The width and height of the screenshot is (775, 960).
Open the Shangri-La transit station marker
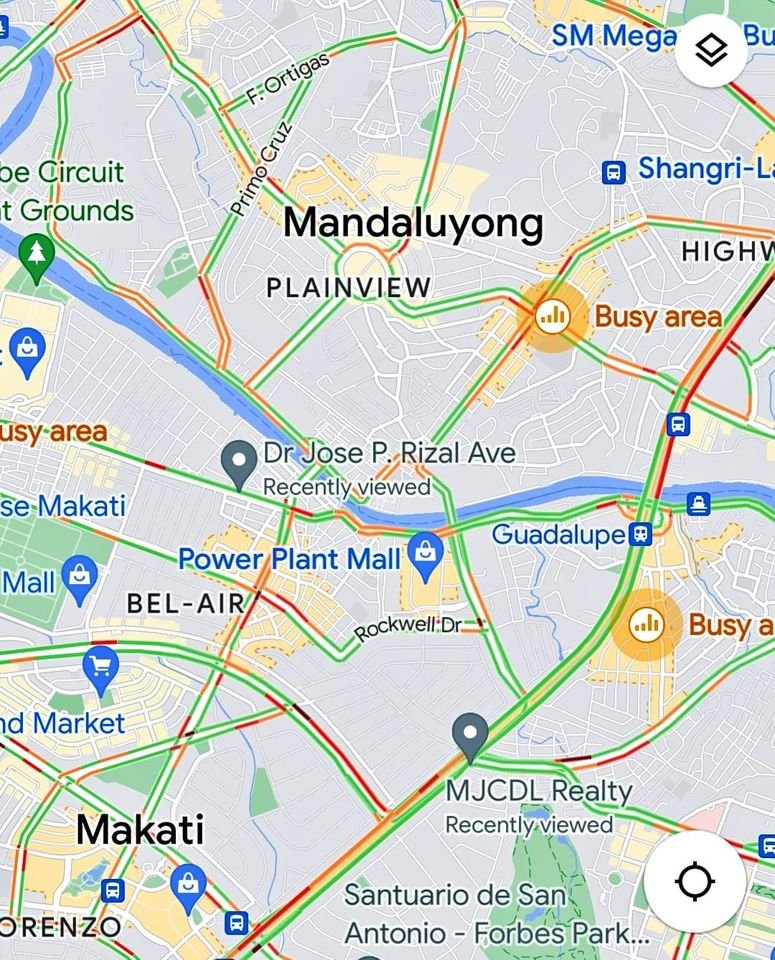[614, 171]
